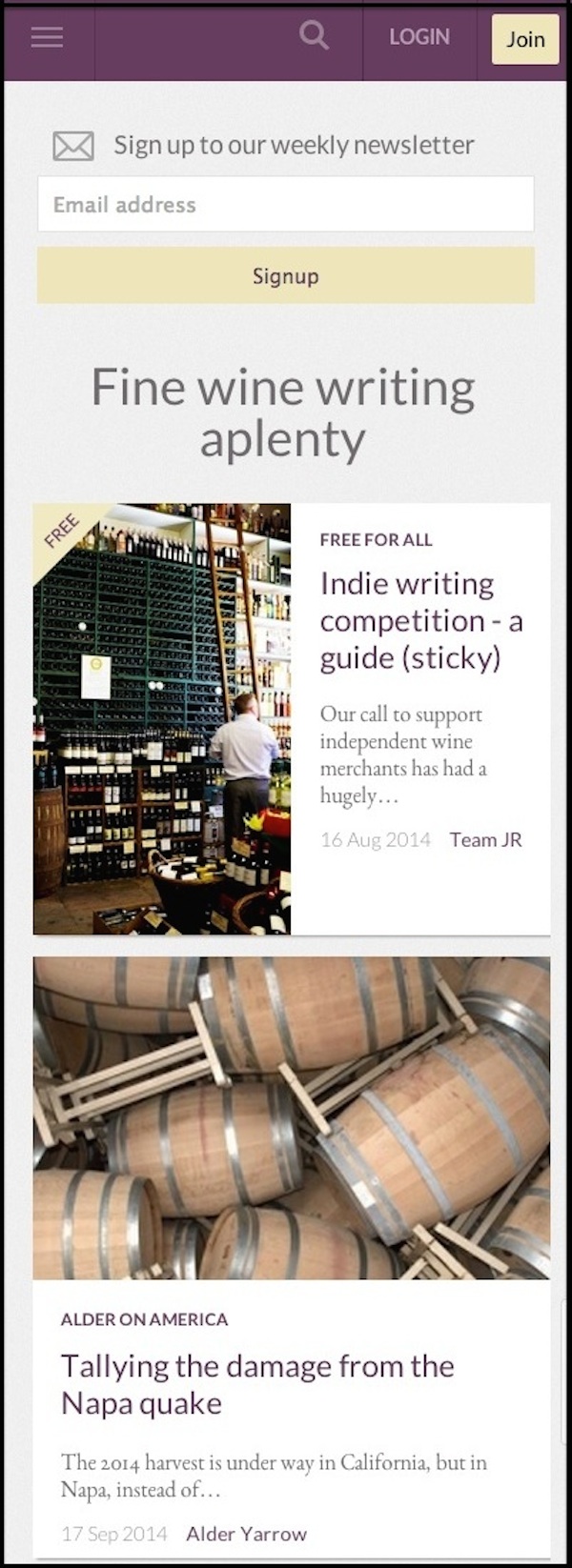The image size is (572, 1568).
Task: Submit the newsletter Signup button
Action: pyautogui.click(x=285, y=276)
